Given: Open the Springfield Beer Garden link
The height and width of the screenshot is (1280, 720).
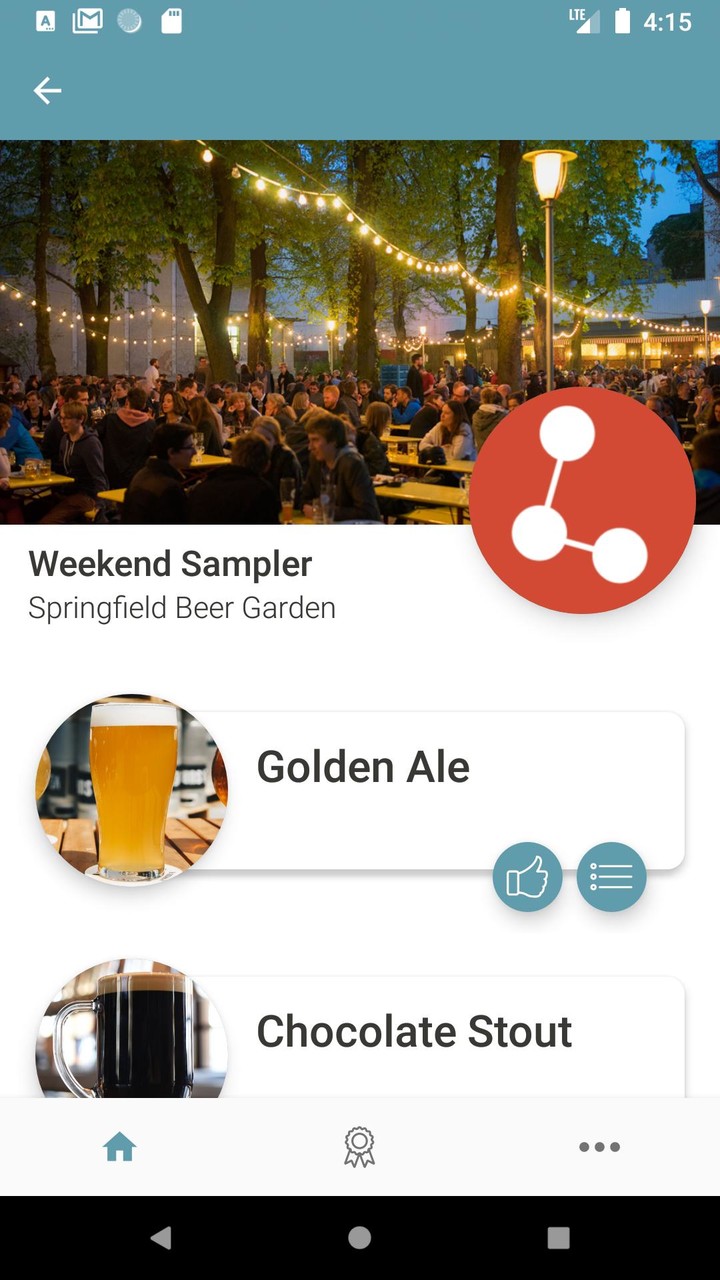Looking at the screenshot, I should (x=182, y=607).
